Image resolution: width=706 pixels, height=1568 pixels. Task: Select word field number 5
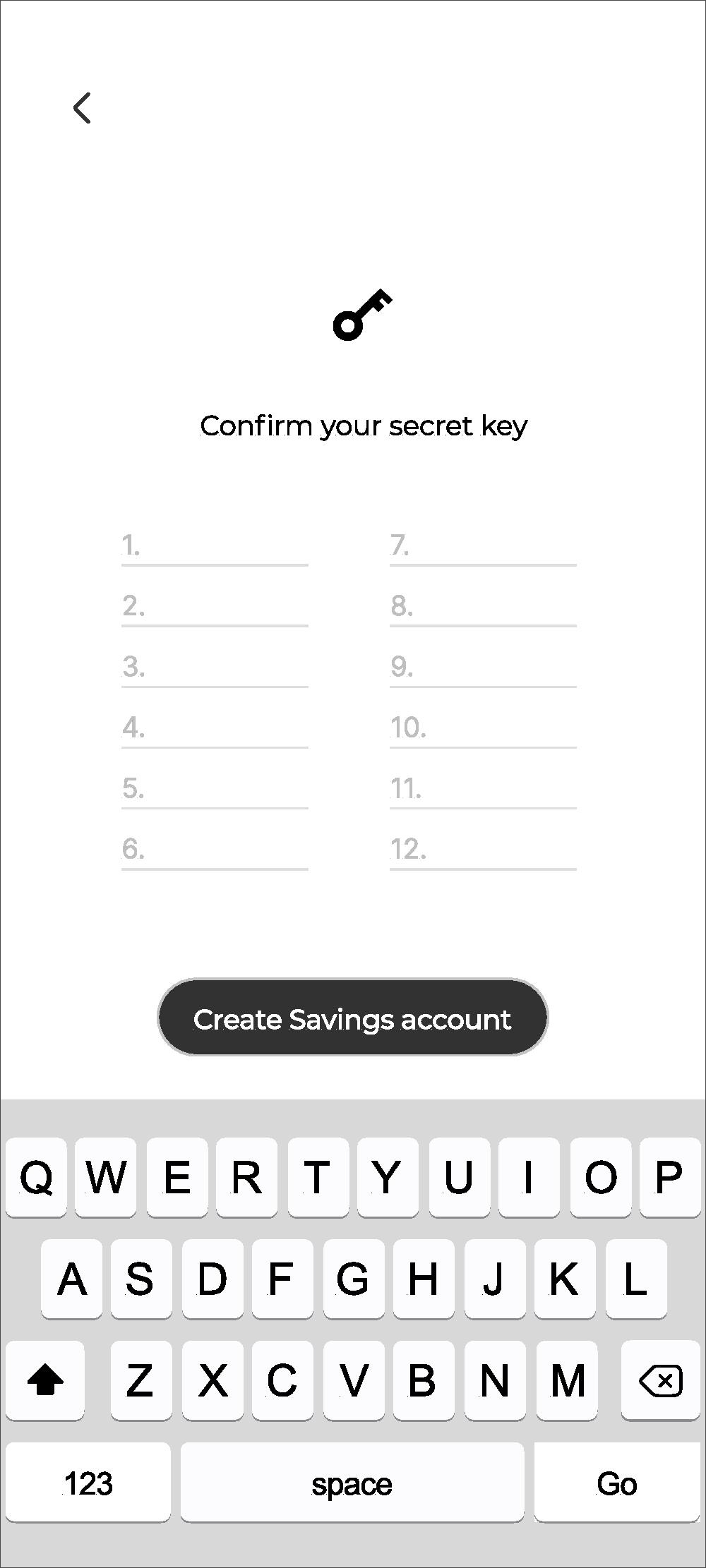[x=215, y=789]
